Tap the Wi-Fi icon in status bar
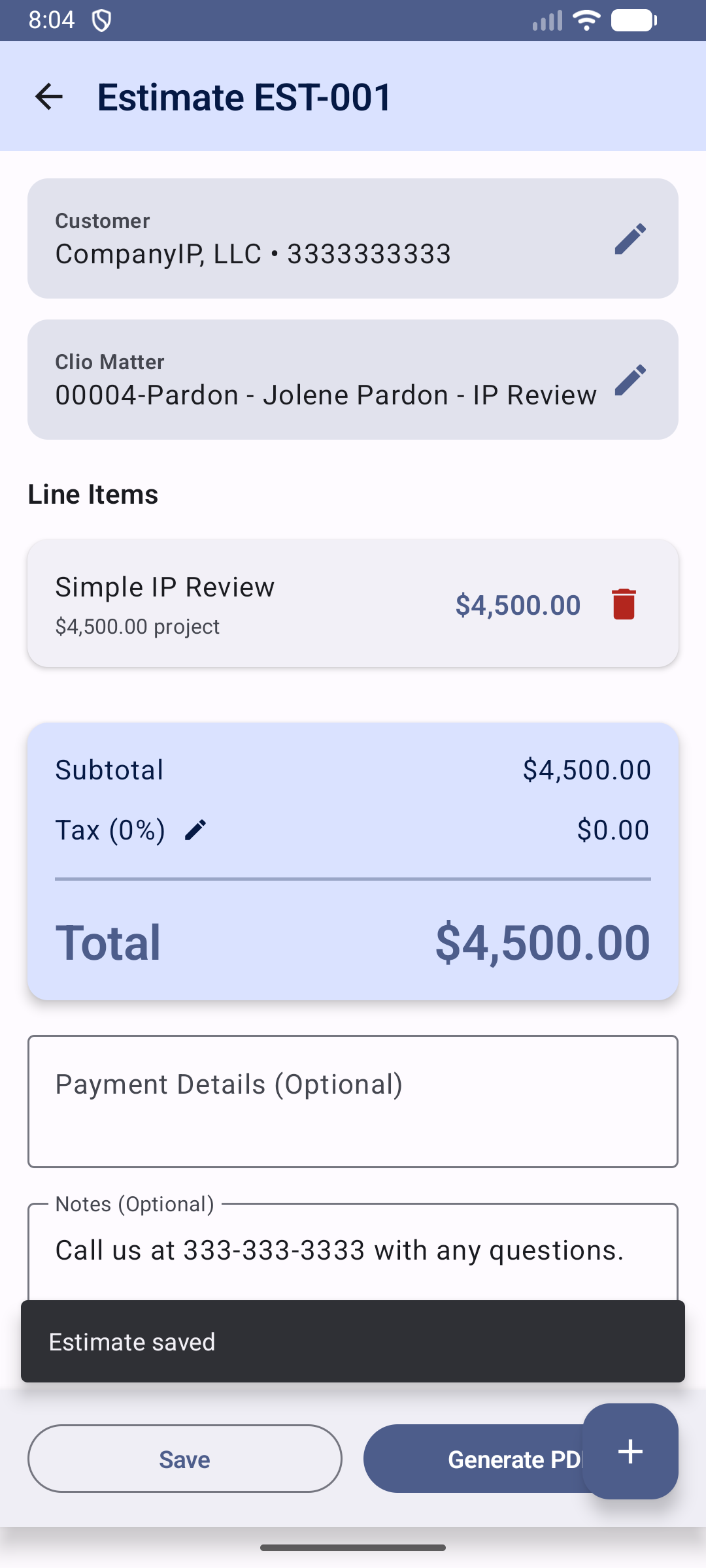 pyautogui.click(x=585, y=20)
